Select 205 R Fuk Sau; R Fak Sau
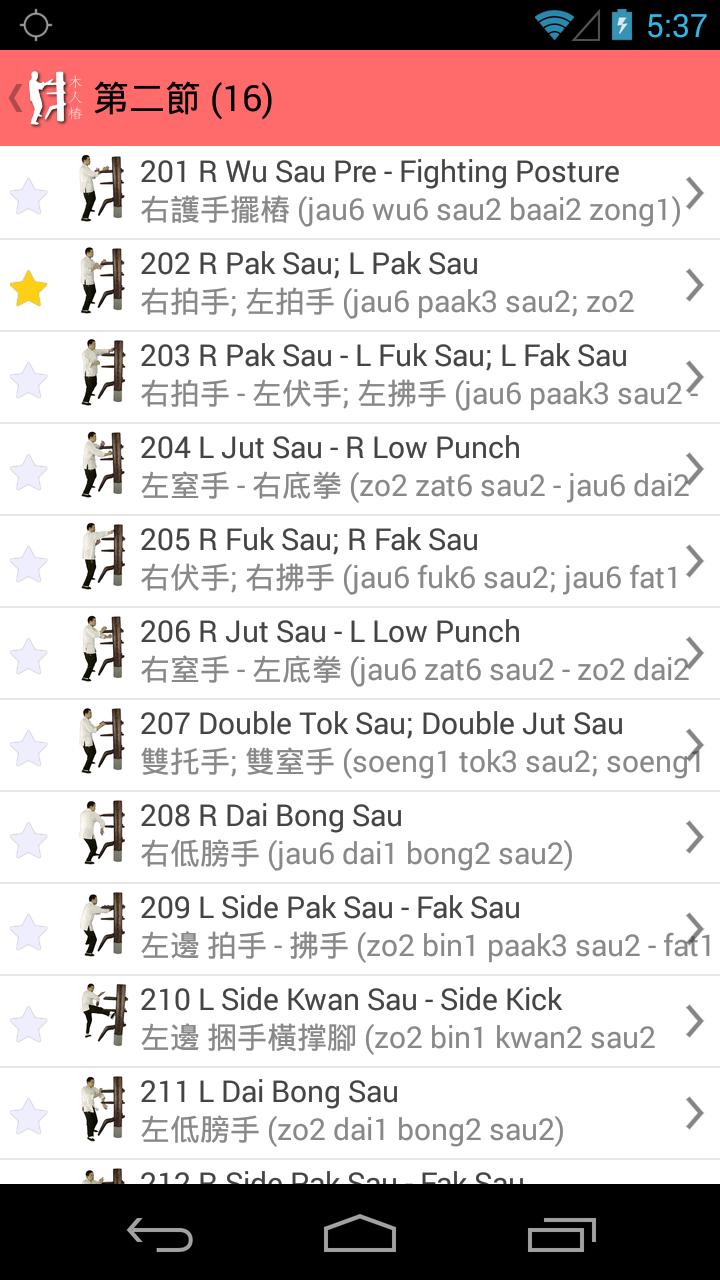 point(400,558)
